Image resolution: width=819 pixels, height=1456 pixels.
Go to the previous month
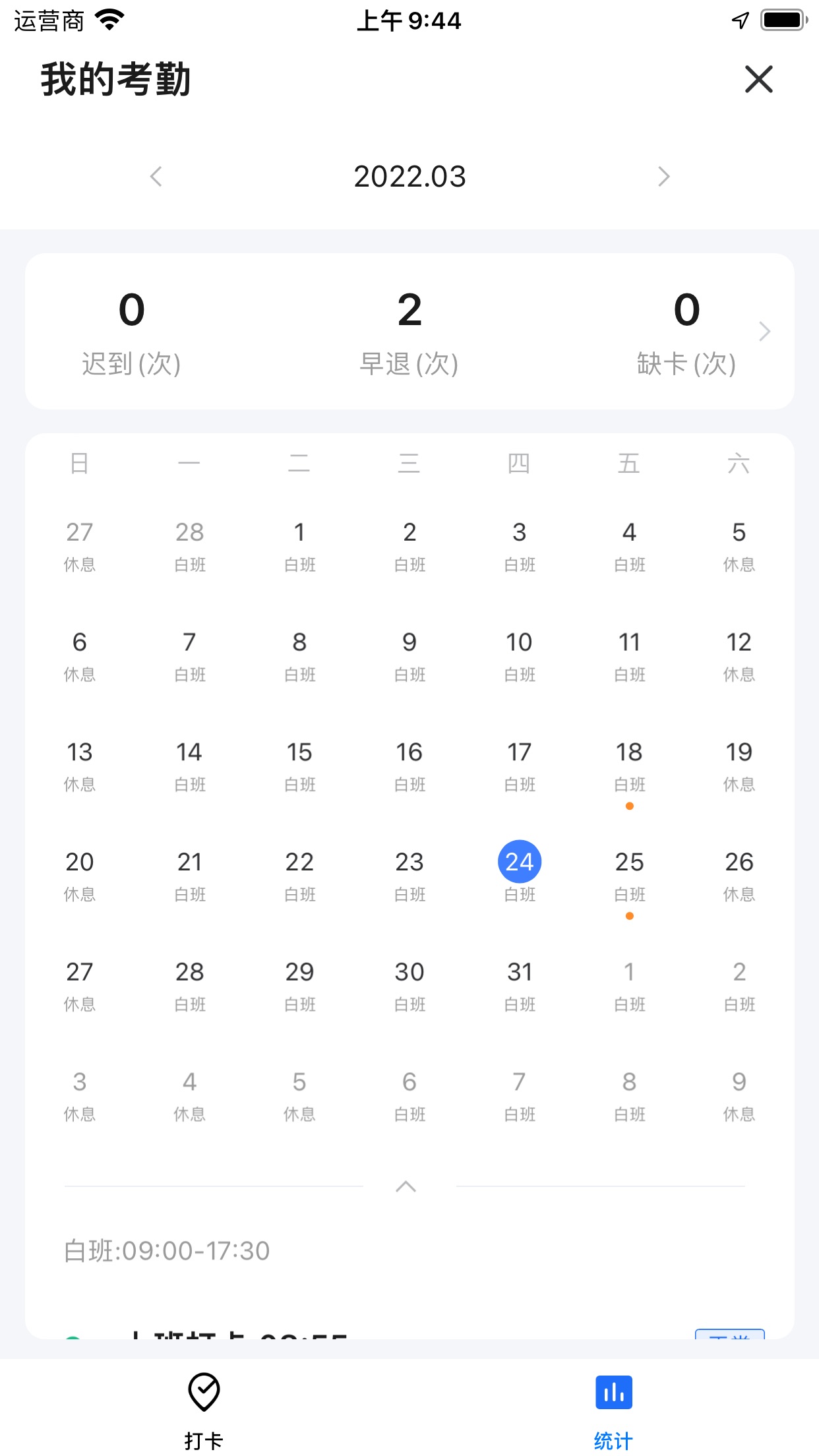pyautogui.click(x=156, y=177)
